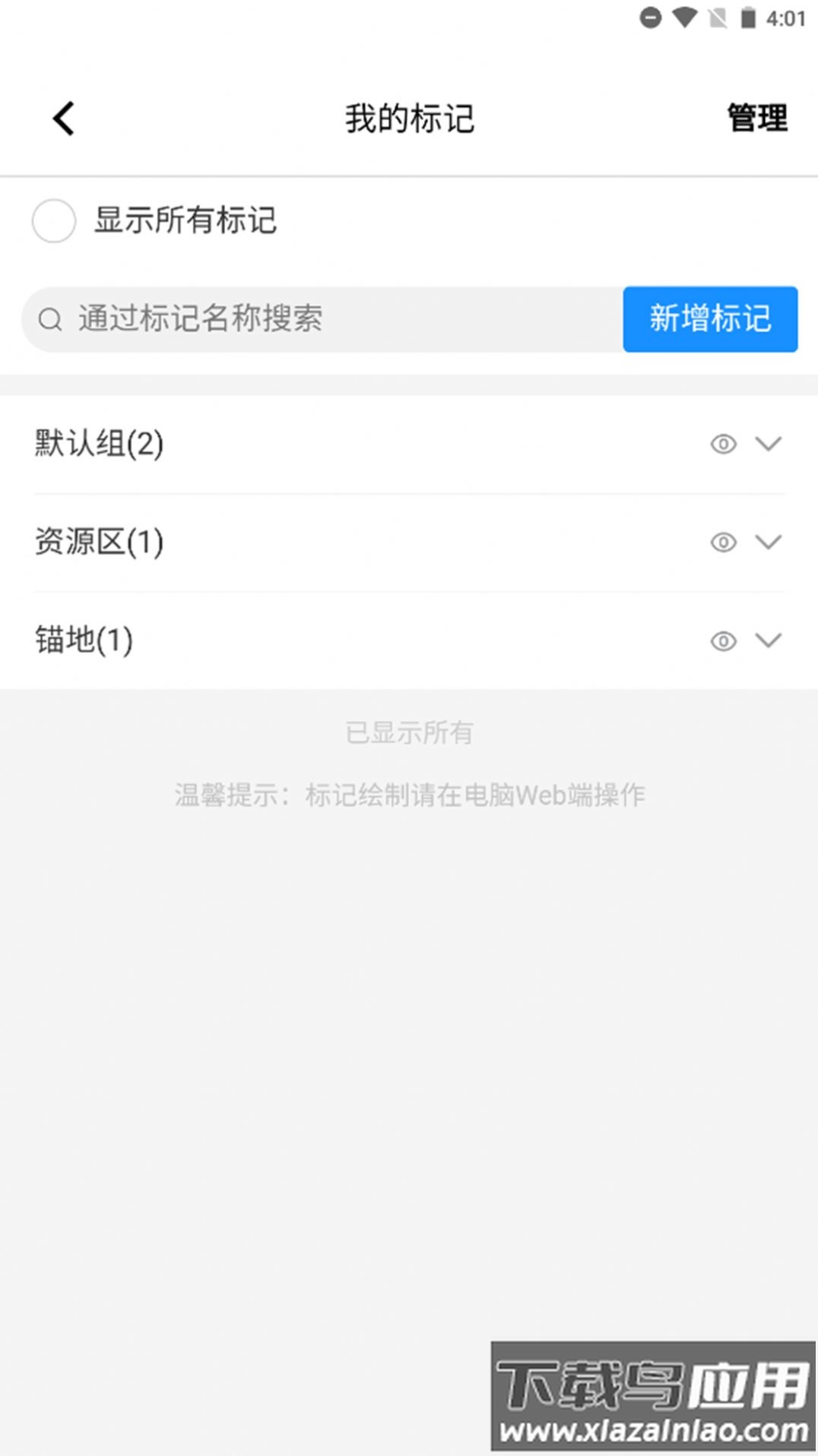Image resolution: width=818 pixels, height=1456 pixels.
Task: Expand the 默认组(2) group
Action: pos(769,445)
